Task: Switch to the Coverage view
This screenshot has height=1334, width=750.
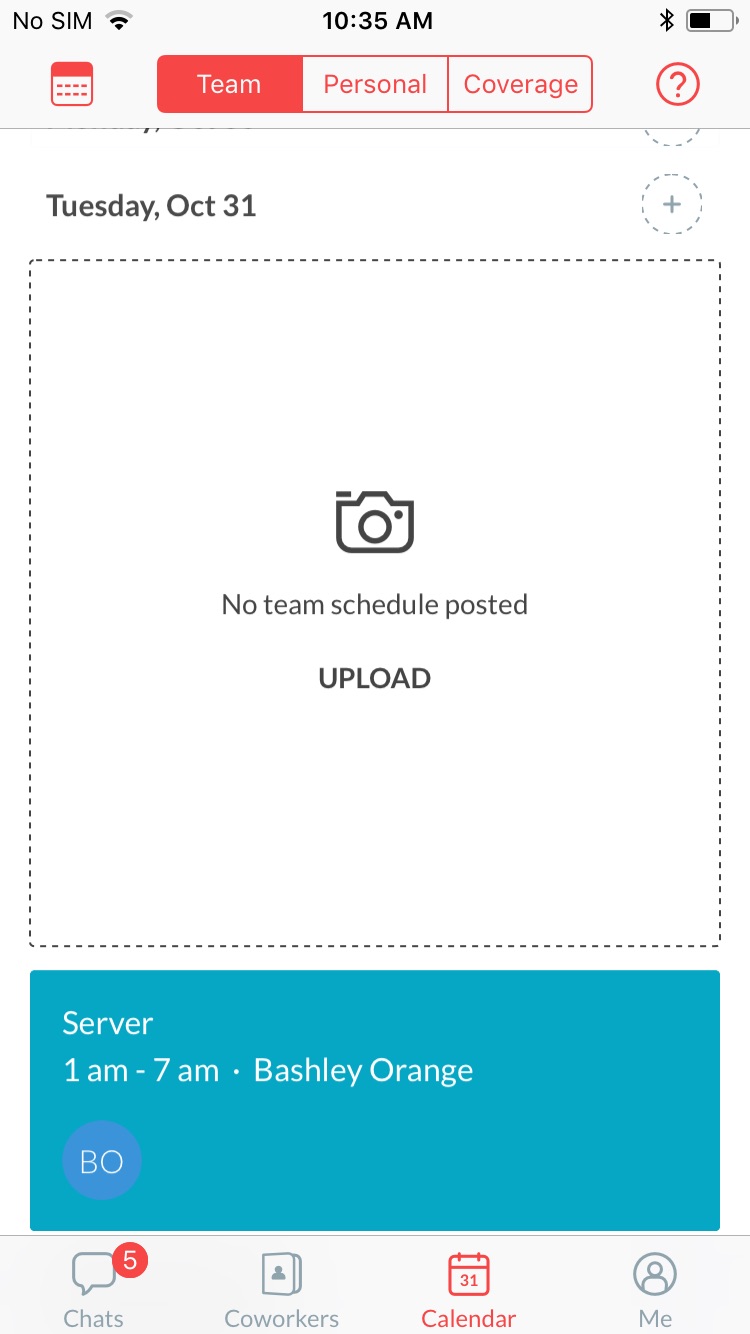Action: tap(520, 84)
